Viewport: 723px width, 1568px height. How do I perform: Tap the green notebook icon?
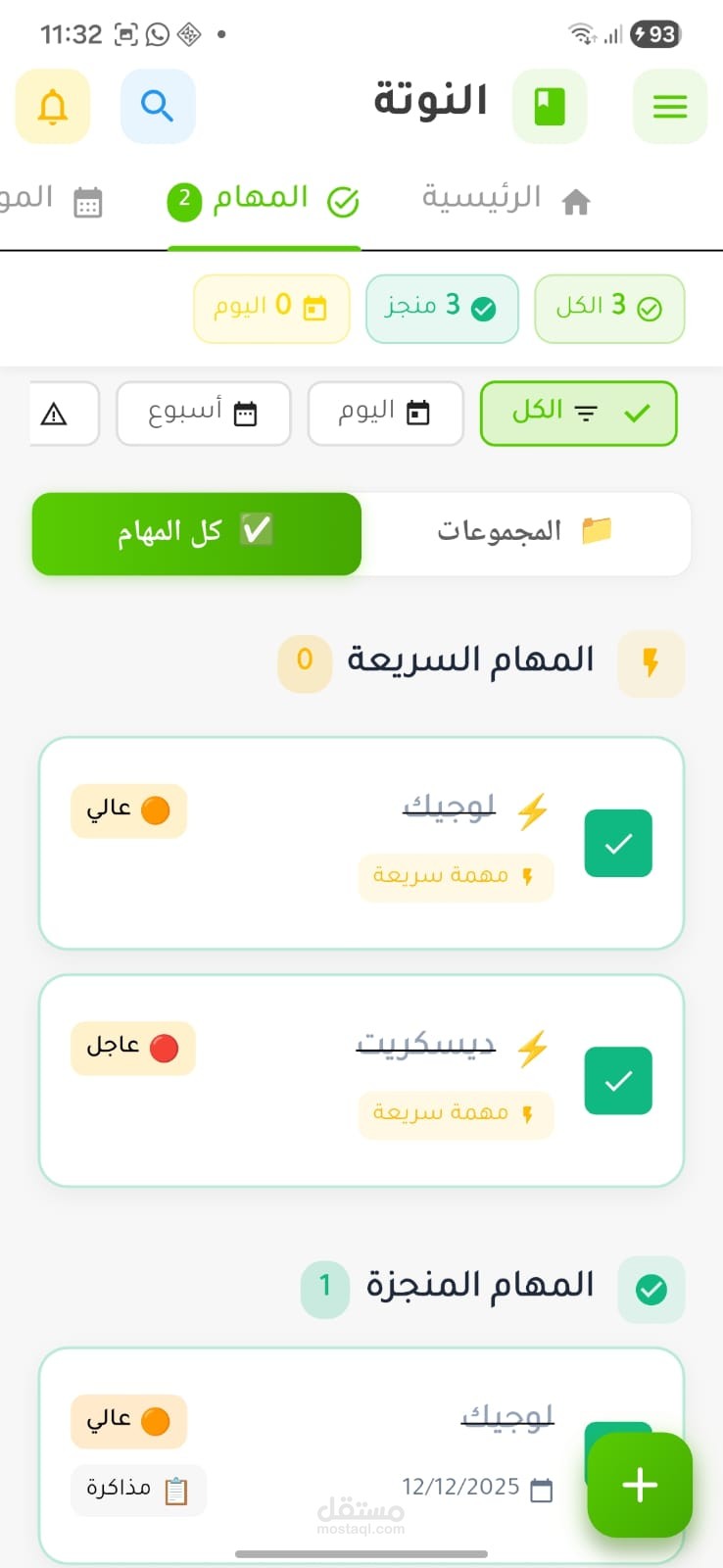click(x=550, y=106)
